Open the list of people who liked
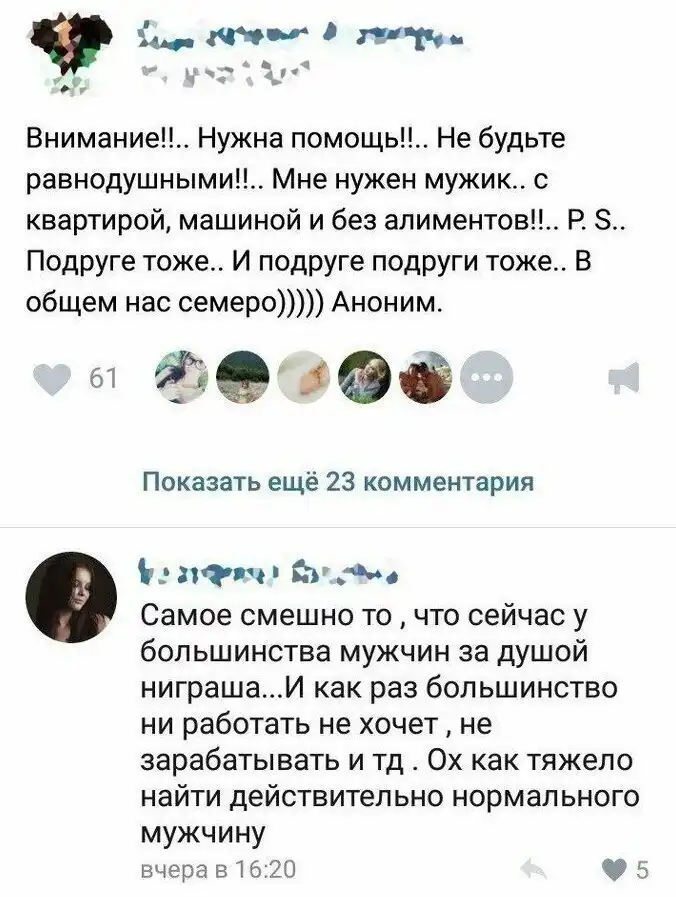Image resolution: width=676 pixels, height=897 pixels. (489, 379)
